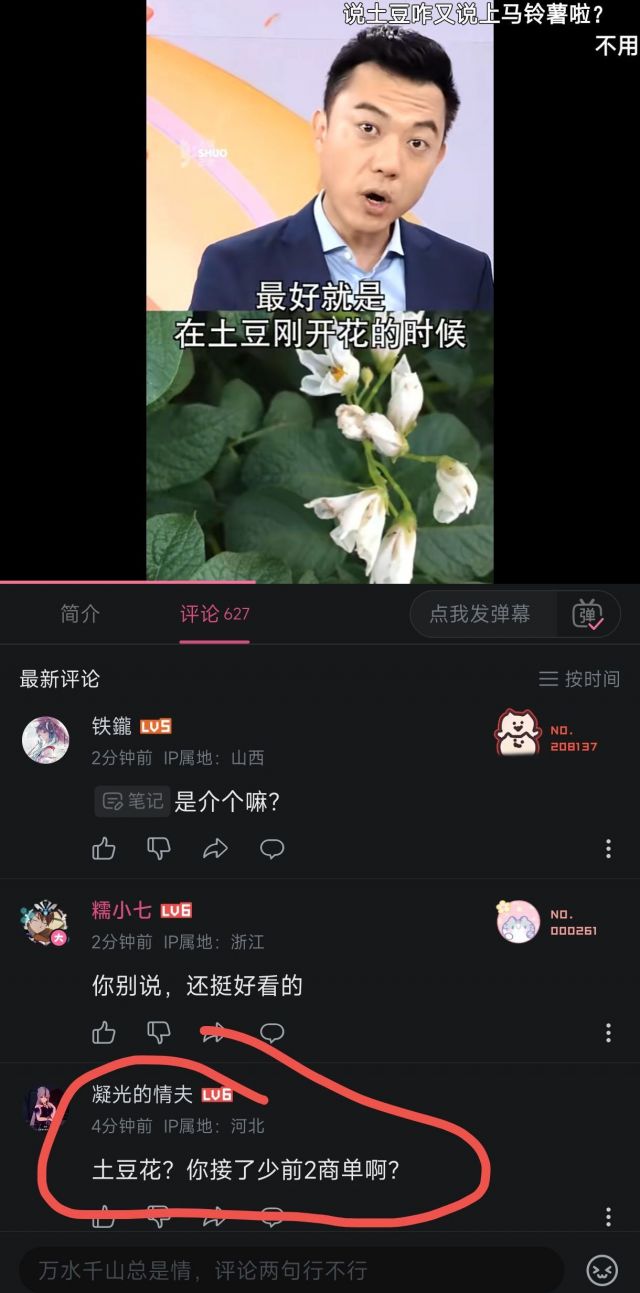Select the 评论 tab
The height and width of the screenshot is (1293, 640).
(214, 614)
